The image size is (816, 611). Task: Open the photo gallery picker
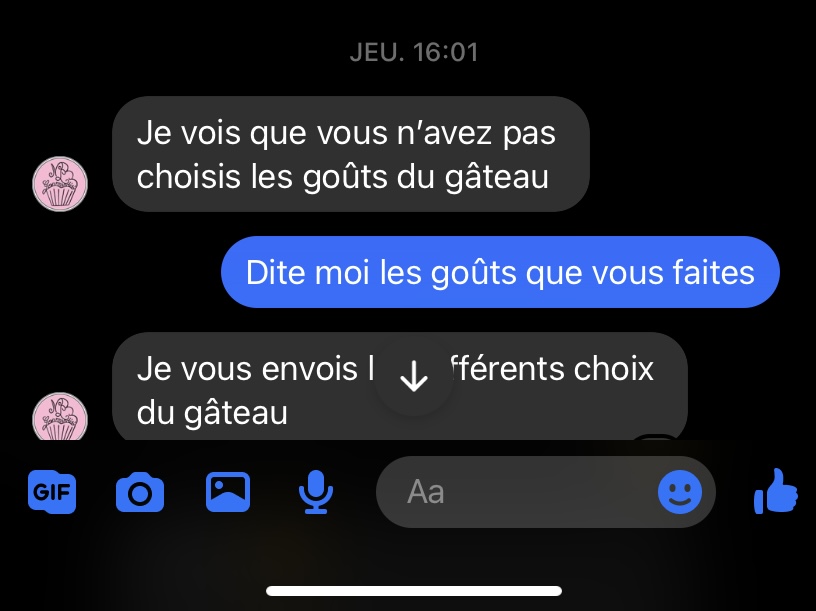pos(228,491)
